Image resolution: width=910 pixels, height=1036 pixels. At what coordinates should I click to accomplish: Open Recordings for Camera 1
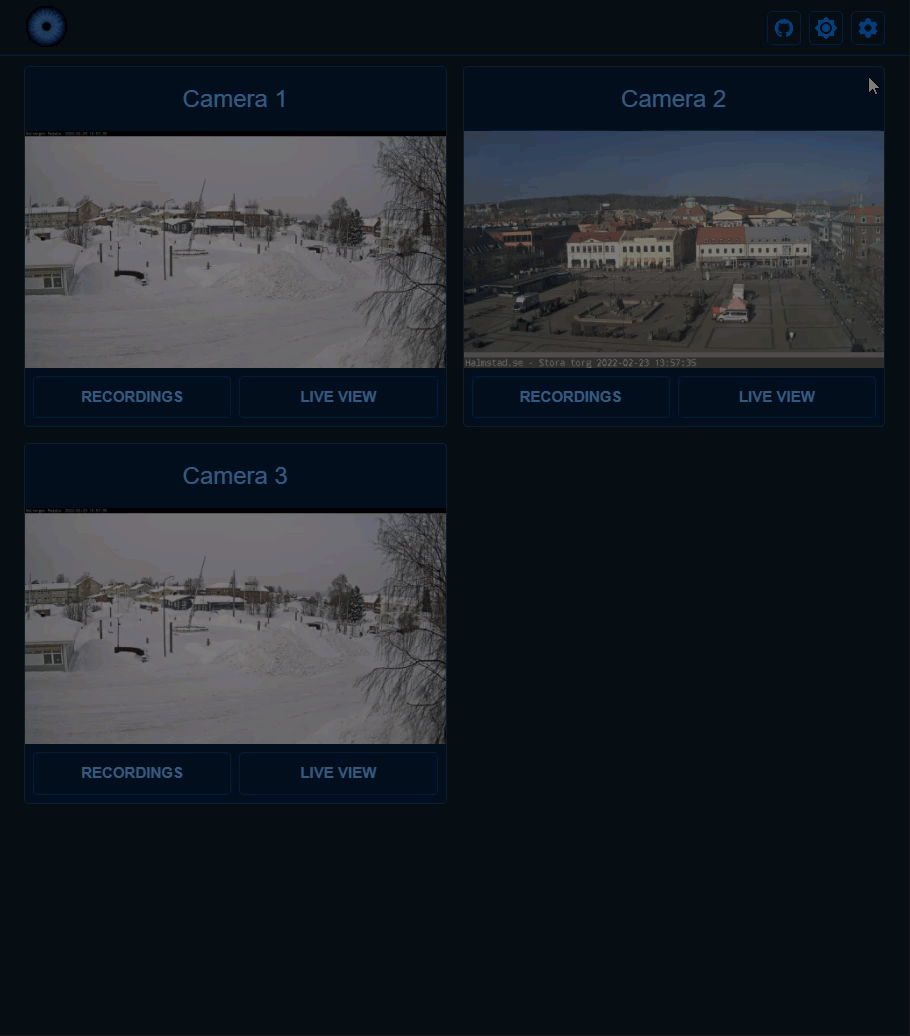pos(132,397)
